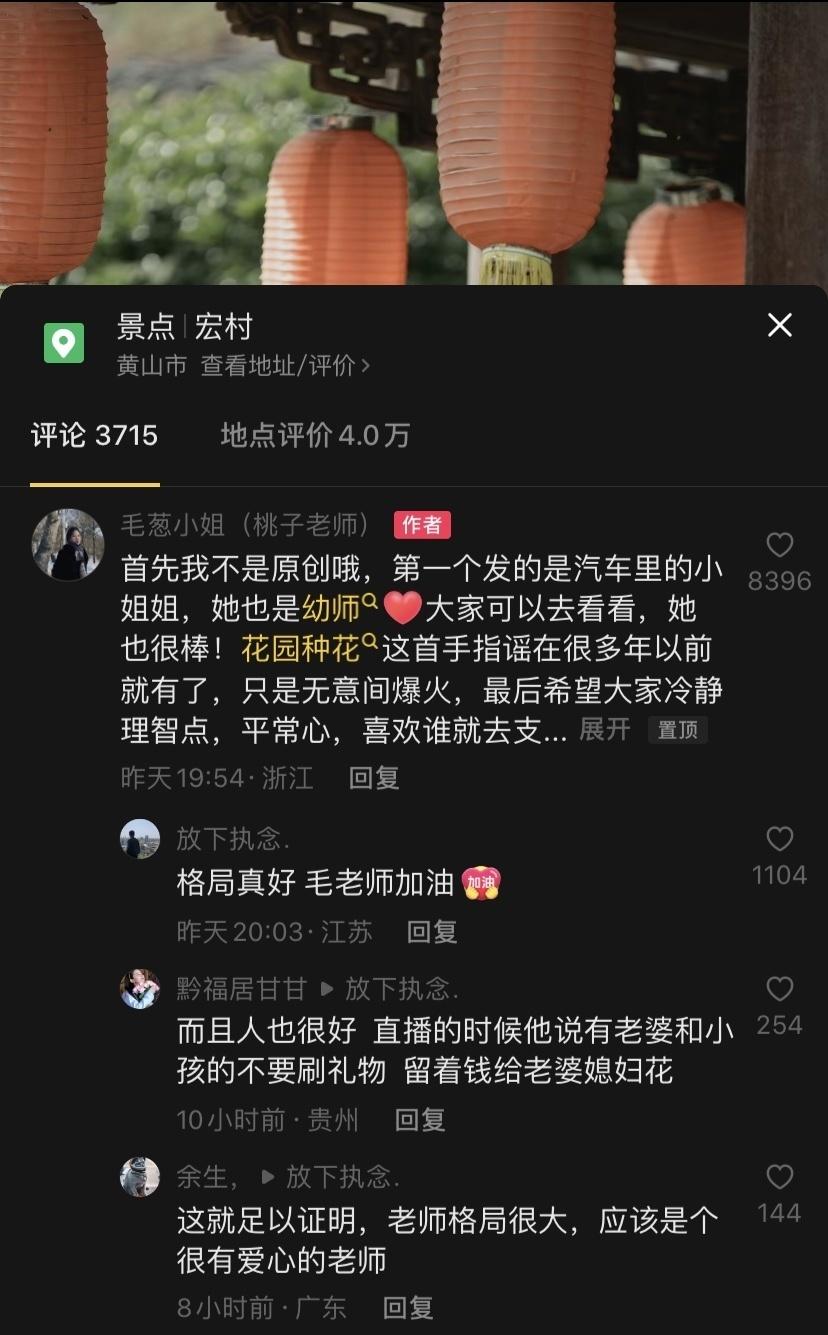Like 毛葱小姐's pinned comment
The image size is (828, 1335).
(x=779, y=545)
